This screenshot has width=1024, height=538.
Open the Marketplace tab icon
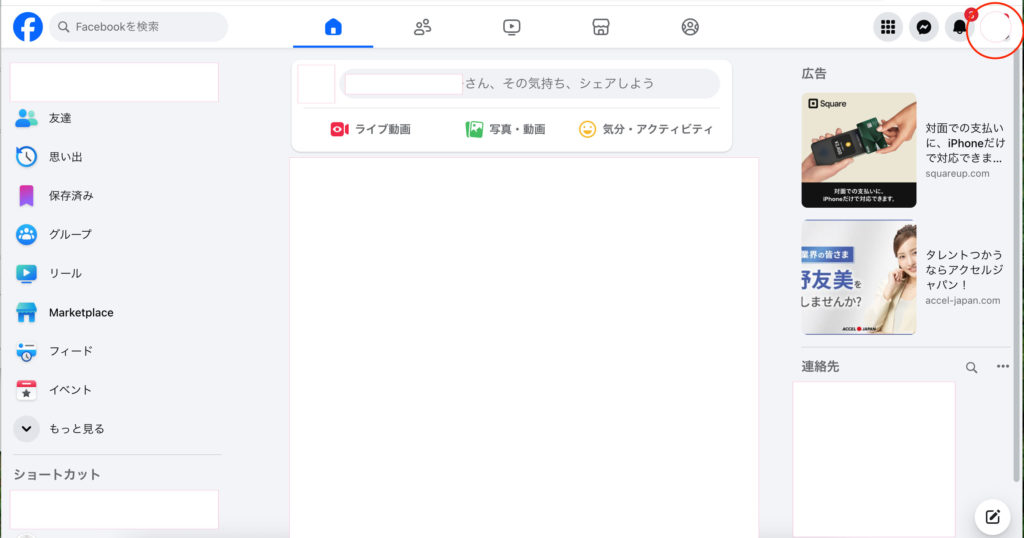coord(600,27)
